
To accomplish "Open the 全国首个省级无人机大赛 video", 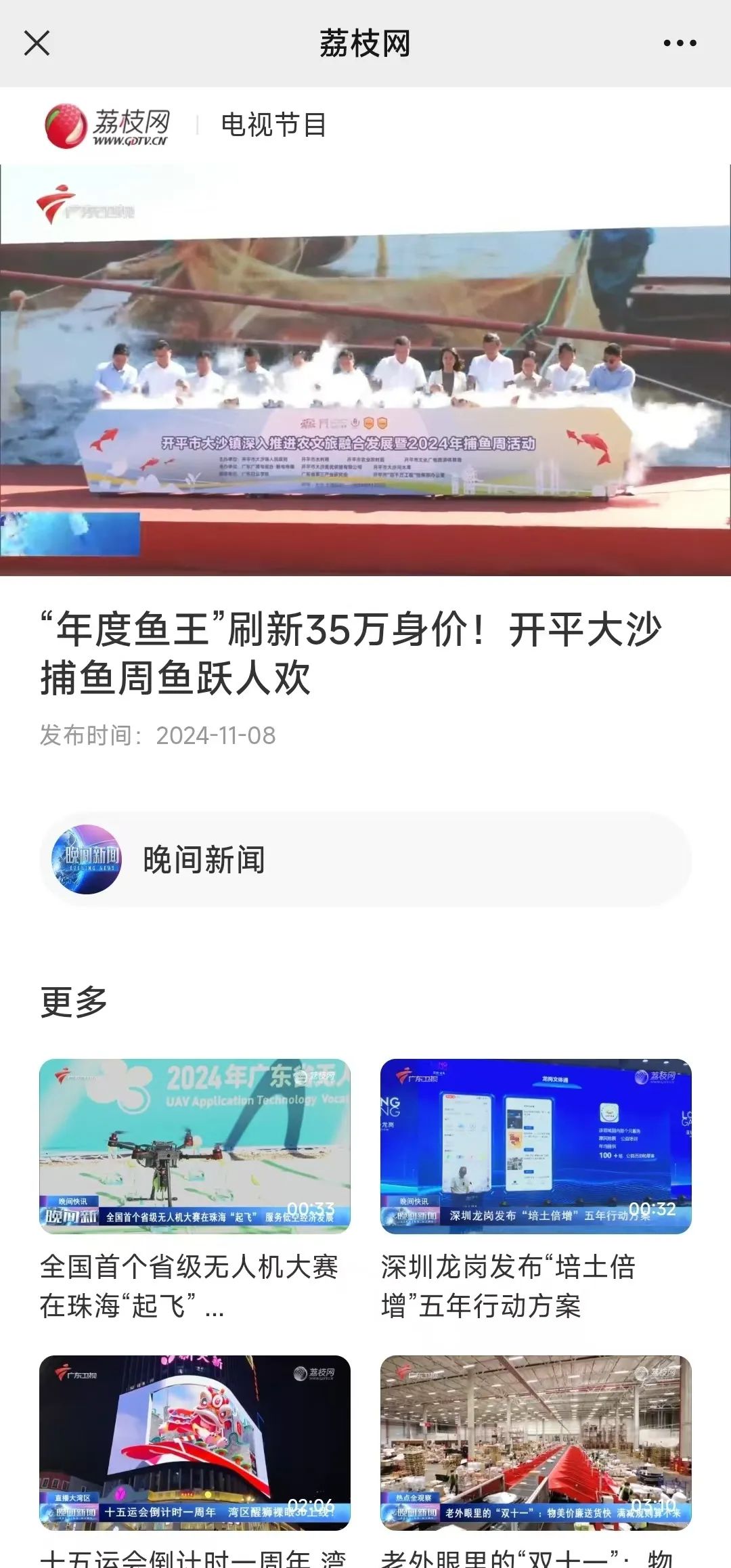I will (x=195, y=1146).
